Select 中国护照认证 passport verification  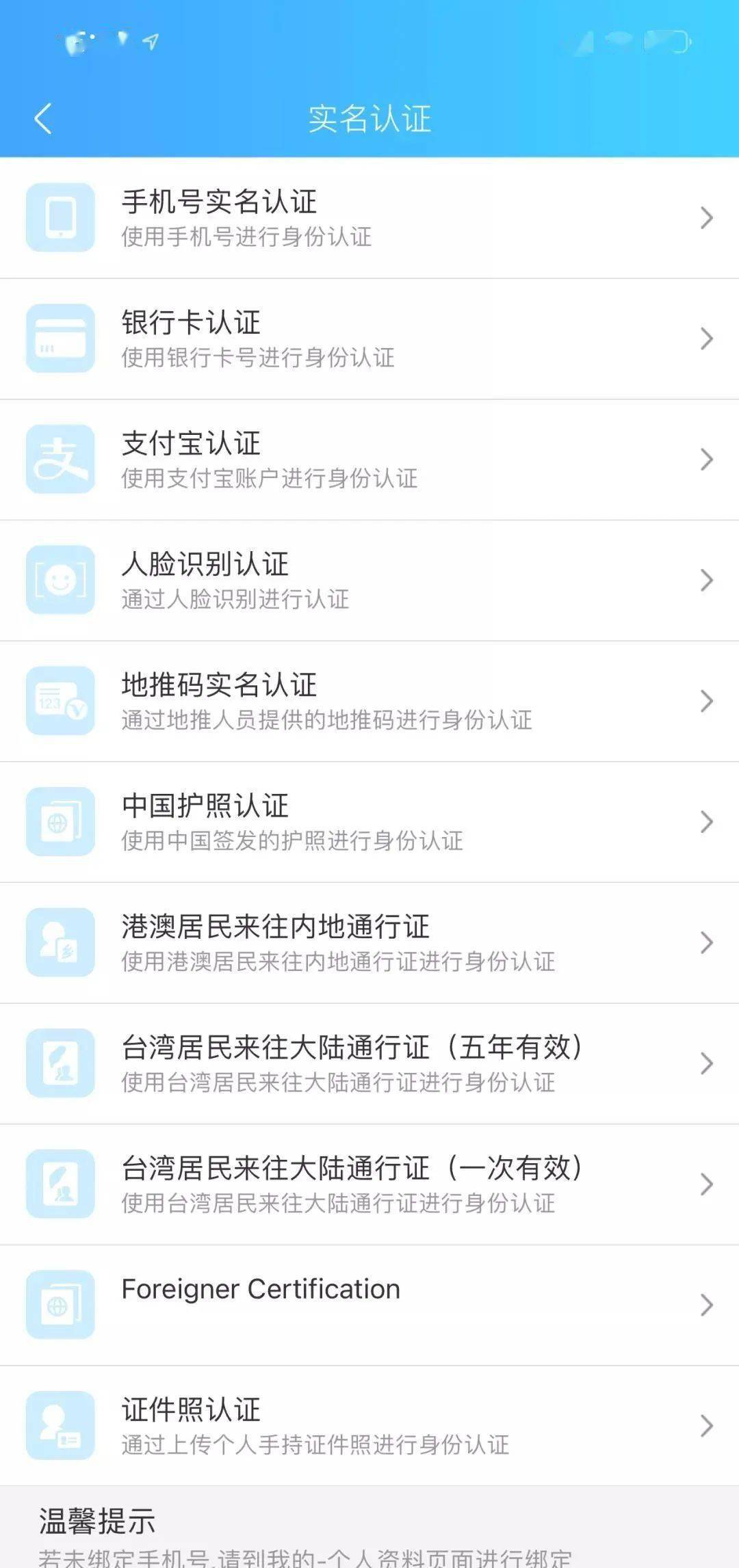pos(369,822)
